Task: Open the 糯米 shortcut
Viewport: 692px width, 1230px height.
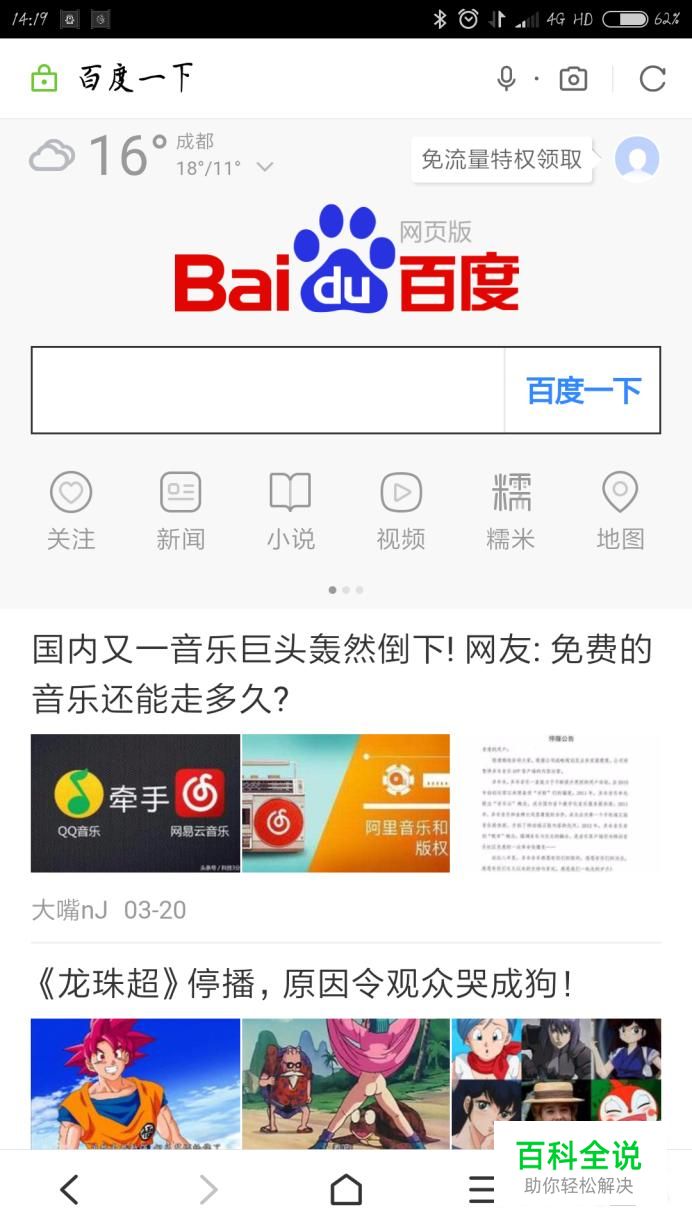Action: 511,511
